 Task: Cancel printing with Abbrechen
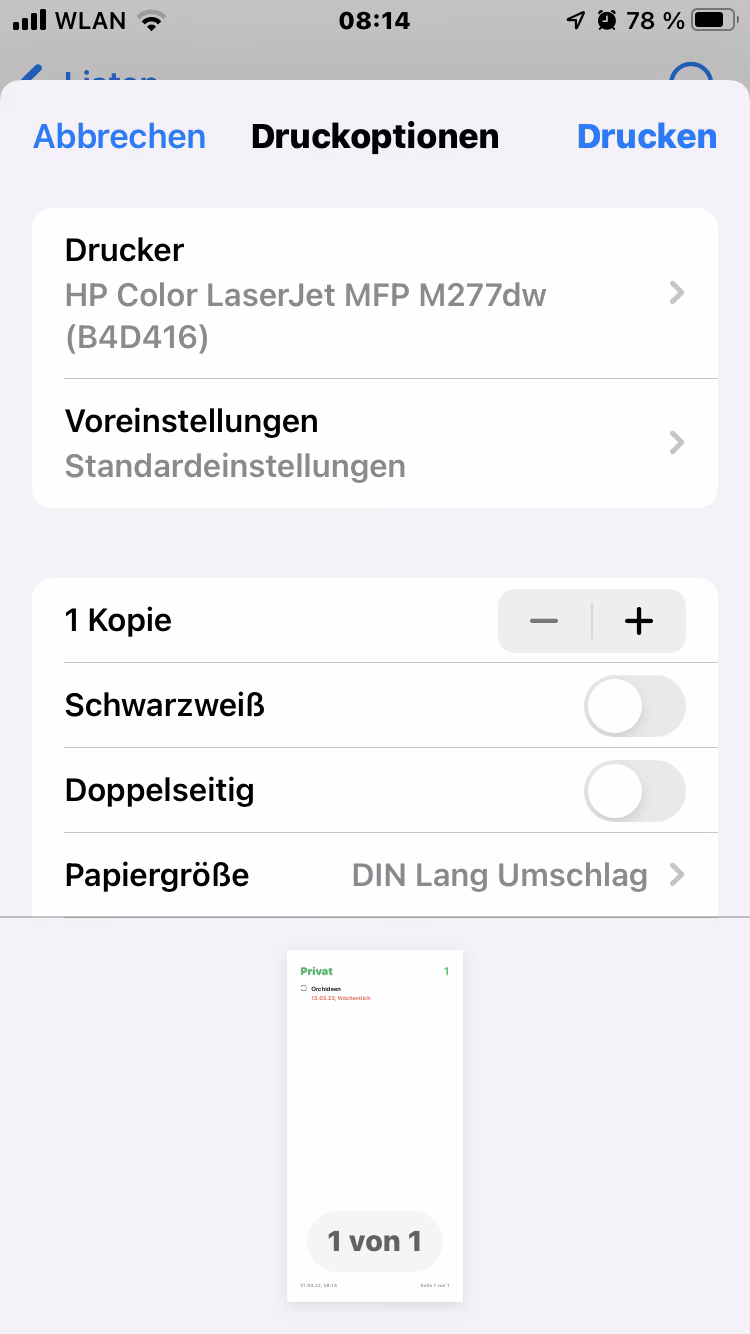pos(119,136)
